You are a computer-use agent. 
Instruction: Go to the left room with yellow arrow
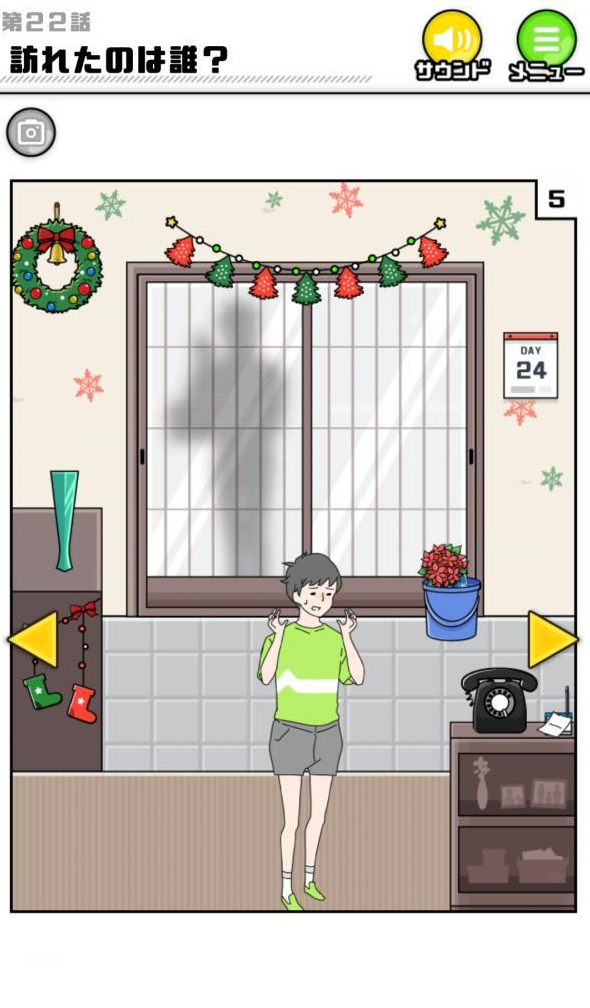click(x=33, y=640)
